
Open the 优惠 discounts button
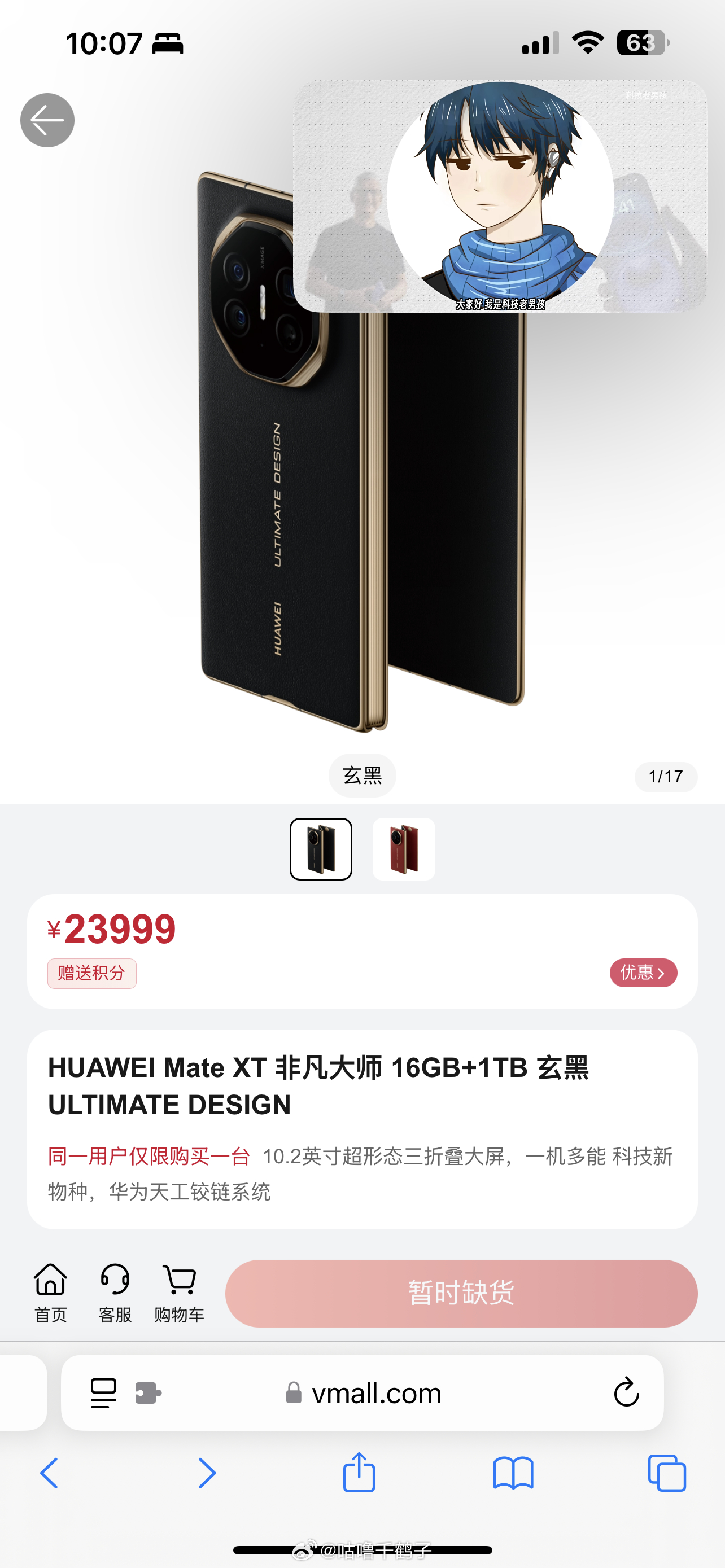pos(643,972)
